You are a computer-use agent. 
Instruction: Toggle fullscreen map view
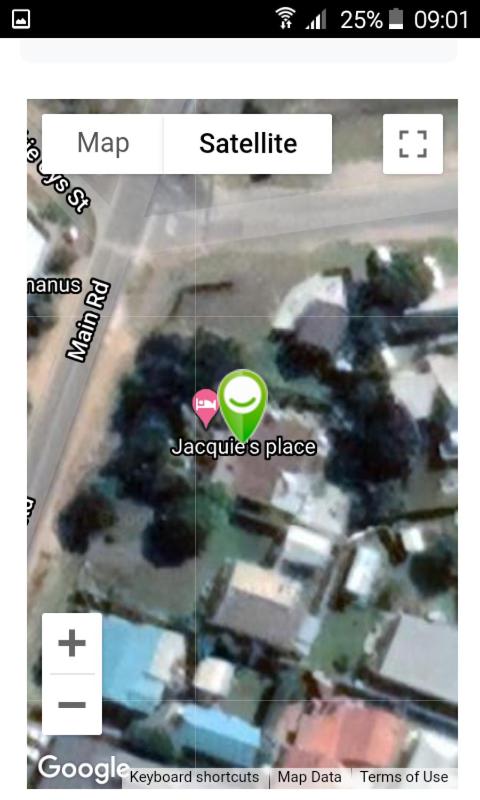pos(413,144)
